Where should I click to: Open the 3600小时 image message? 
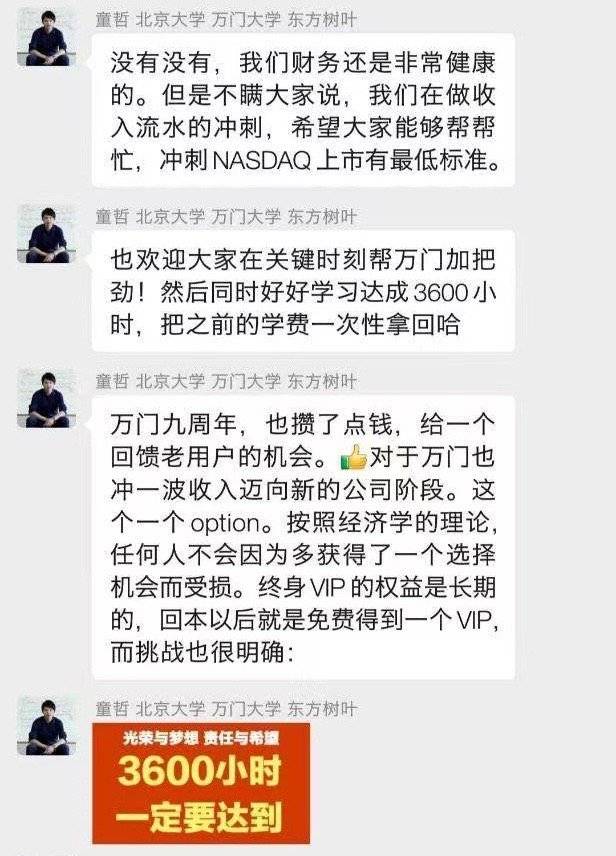point(200,784)
